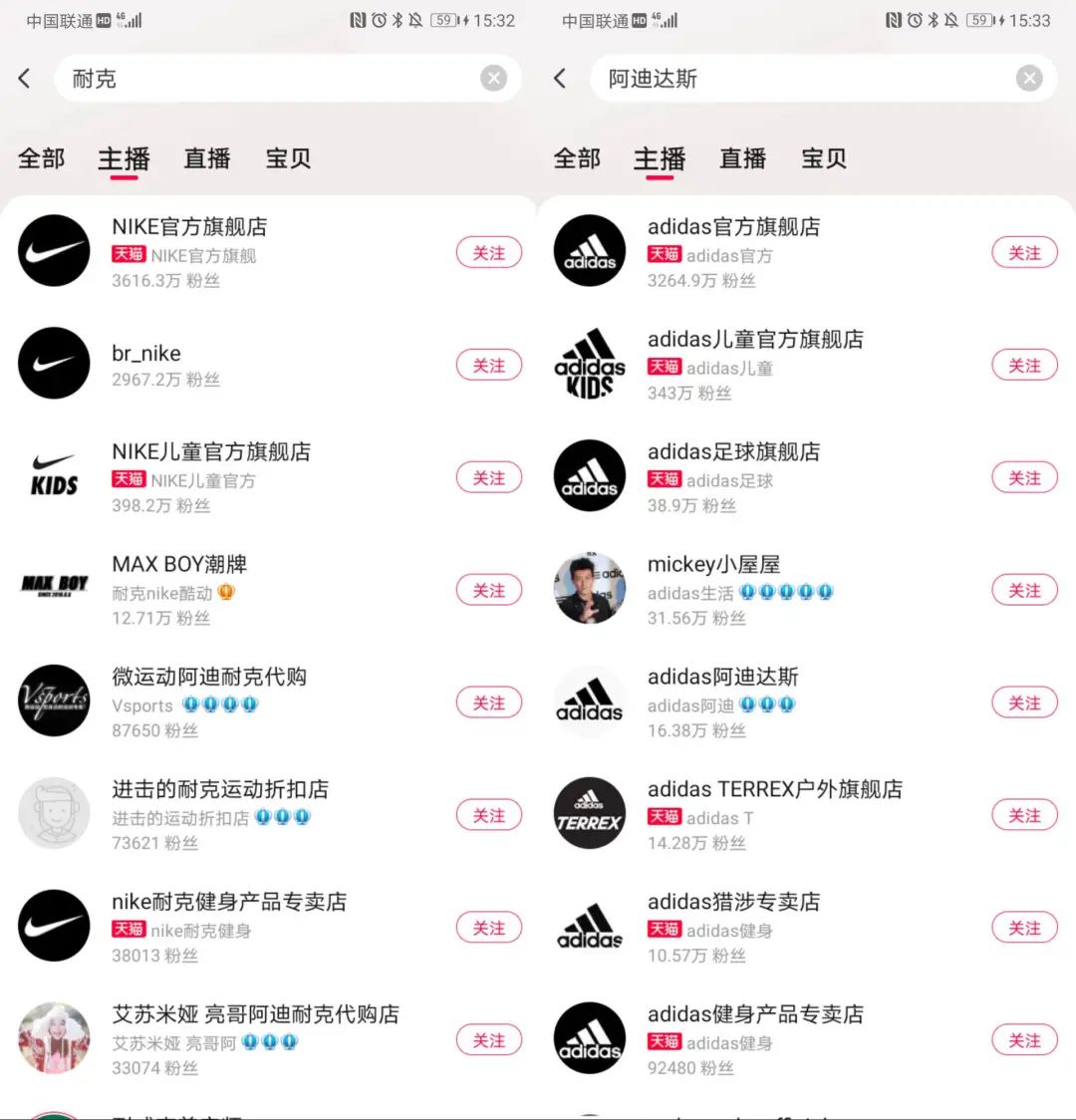Go back from the 耐克 search
This screenshot has width=1076, height=1120.
coord(25,79)
